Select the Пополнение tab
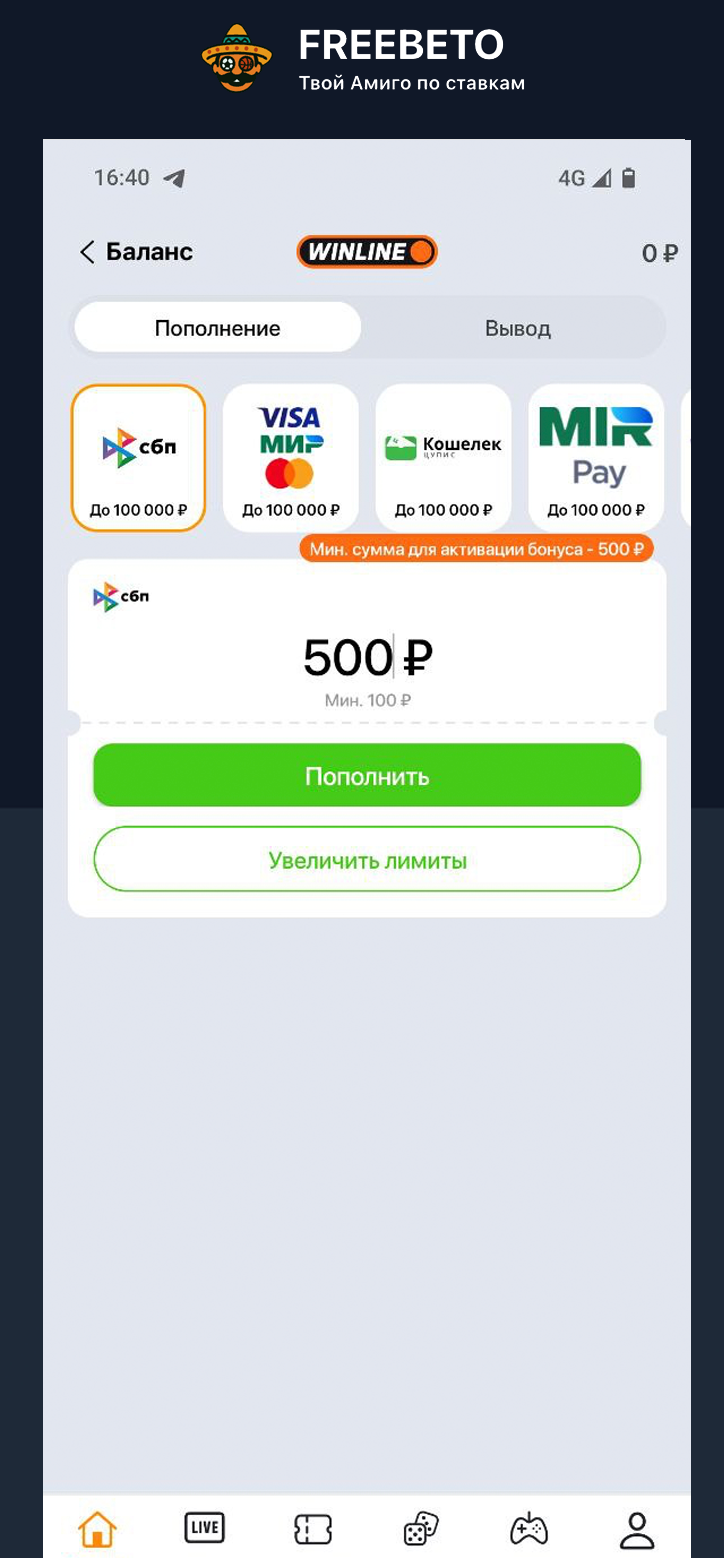The image size is (724, 1558). 217,329
